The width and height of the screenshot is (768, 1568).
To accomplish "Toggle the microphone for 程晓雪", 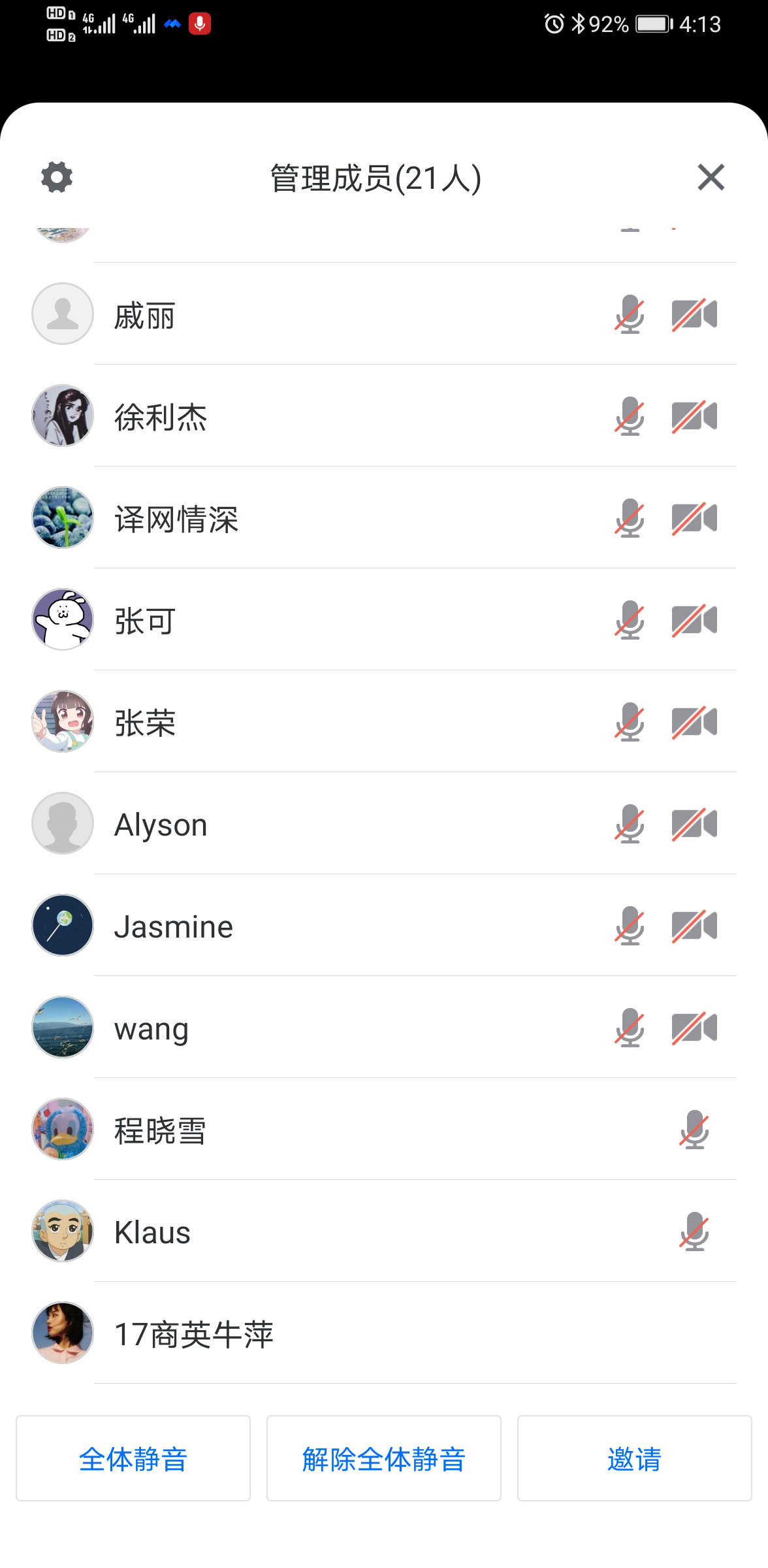I will coord(694,1130).
